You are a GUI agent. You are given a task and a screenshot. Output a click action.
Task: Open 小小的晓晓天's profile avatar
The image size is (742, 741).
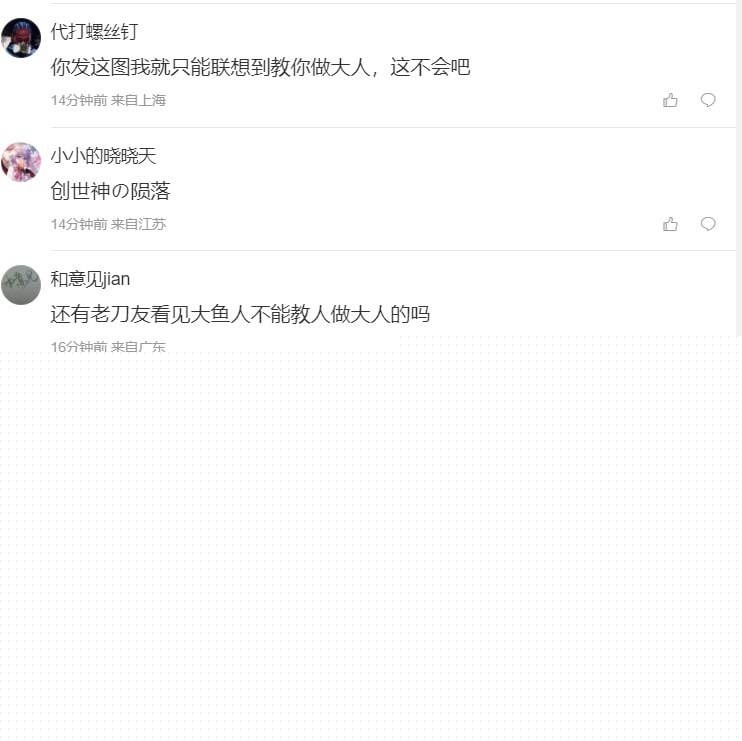tap(21, 162)
